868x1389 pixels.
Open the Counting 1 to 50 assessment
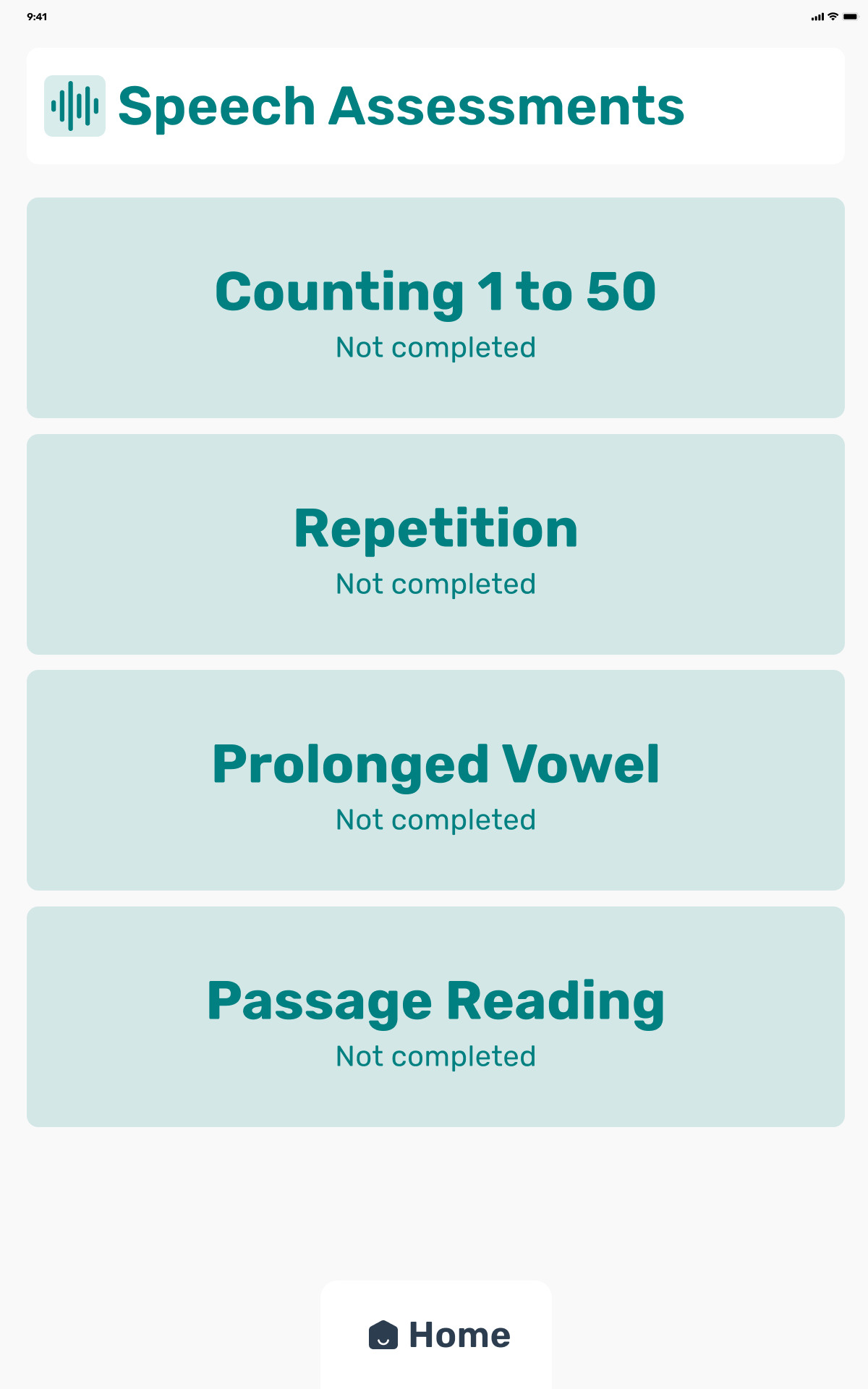(435, 307)
